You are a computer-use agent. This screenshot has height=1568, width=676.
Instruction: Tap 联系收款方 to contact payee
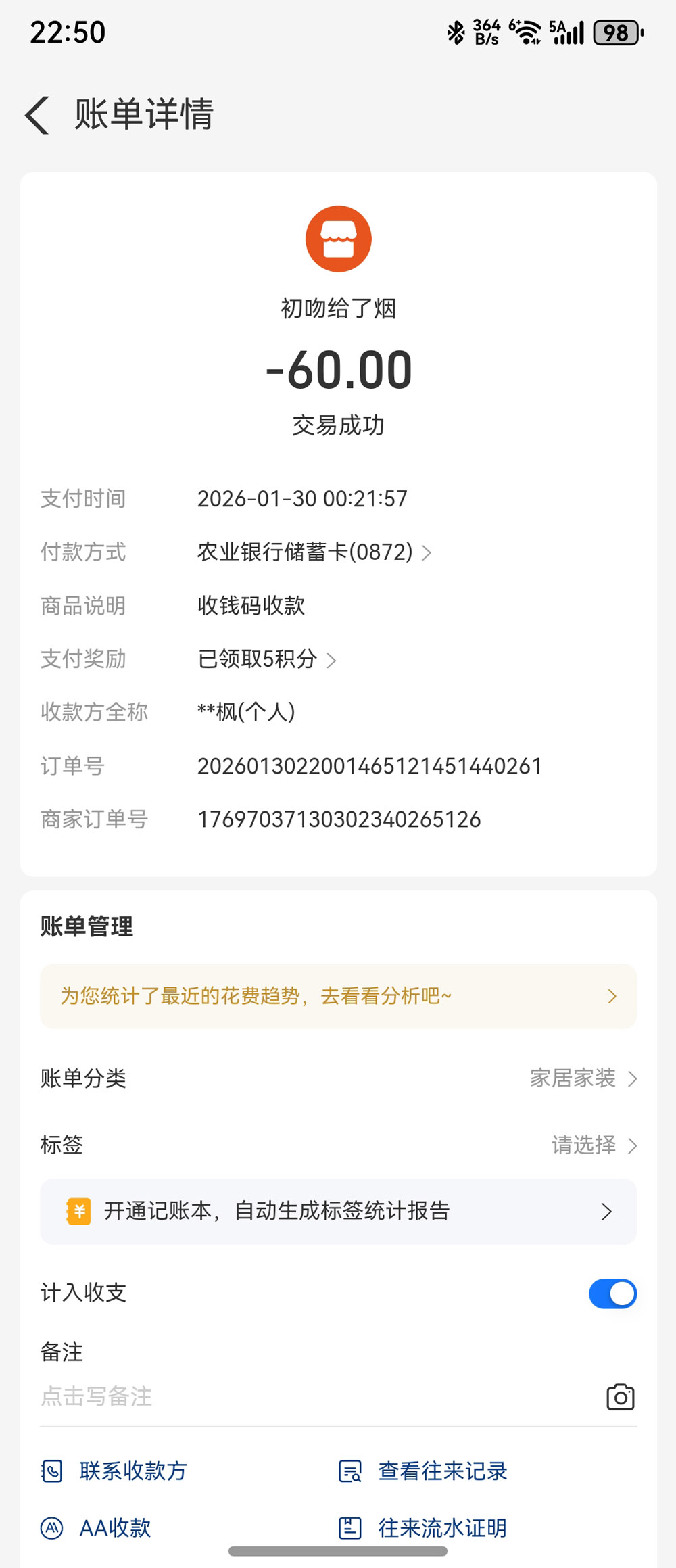(x=115, y=1471)
